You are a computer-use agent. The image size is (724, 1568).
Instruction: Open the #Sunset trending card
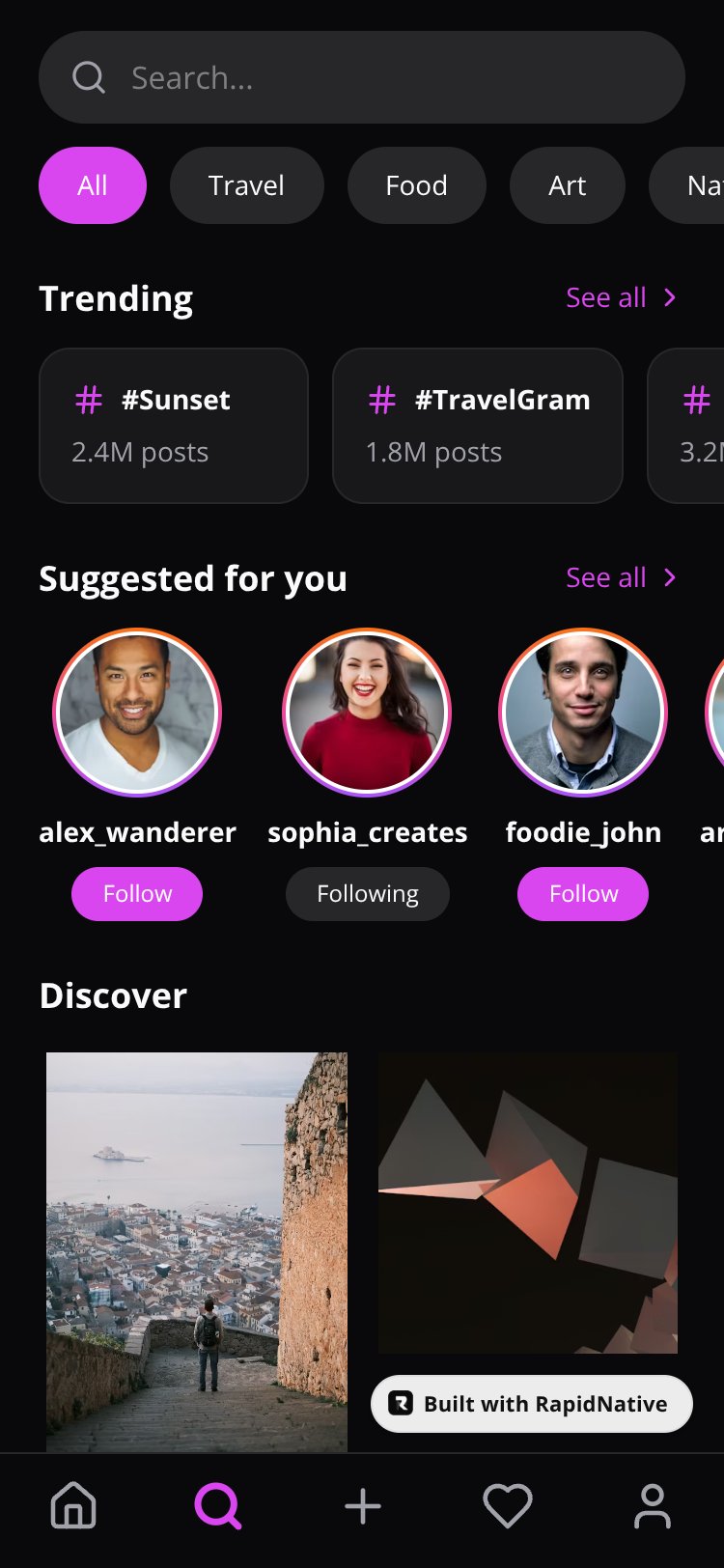click(x=174, y=426)
